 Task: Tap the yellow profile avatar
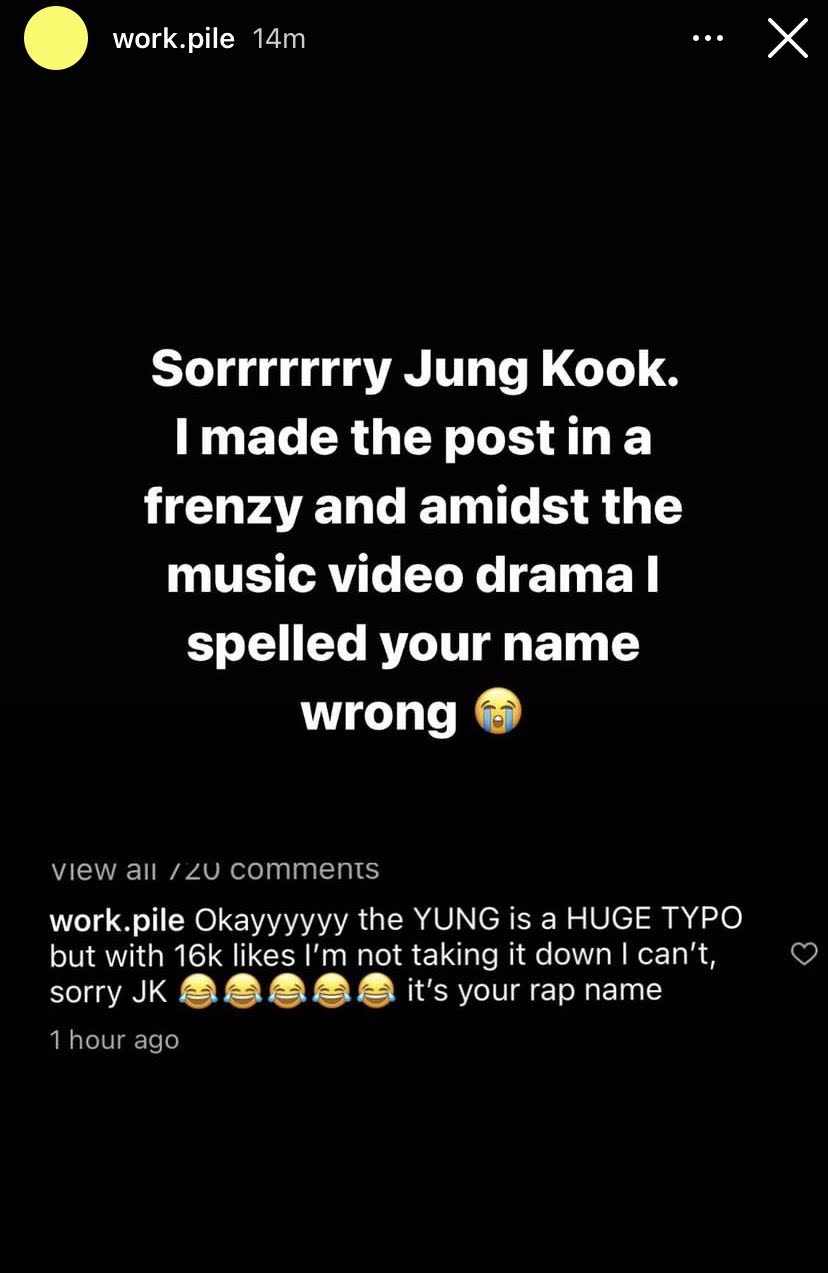(56, 38)
